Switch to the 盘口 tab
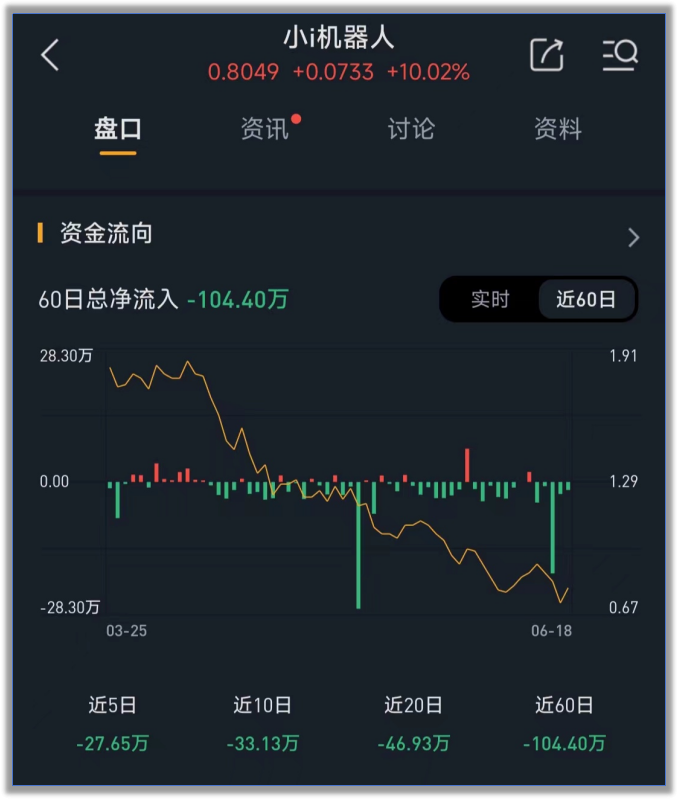The image size is (679, 800). (118, 129)
